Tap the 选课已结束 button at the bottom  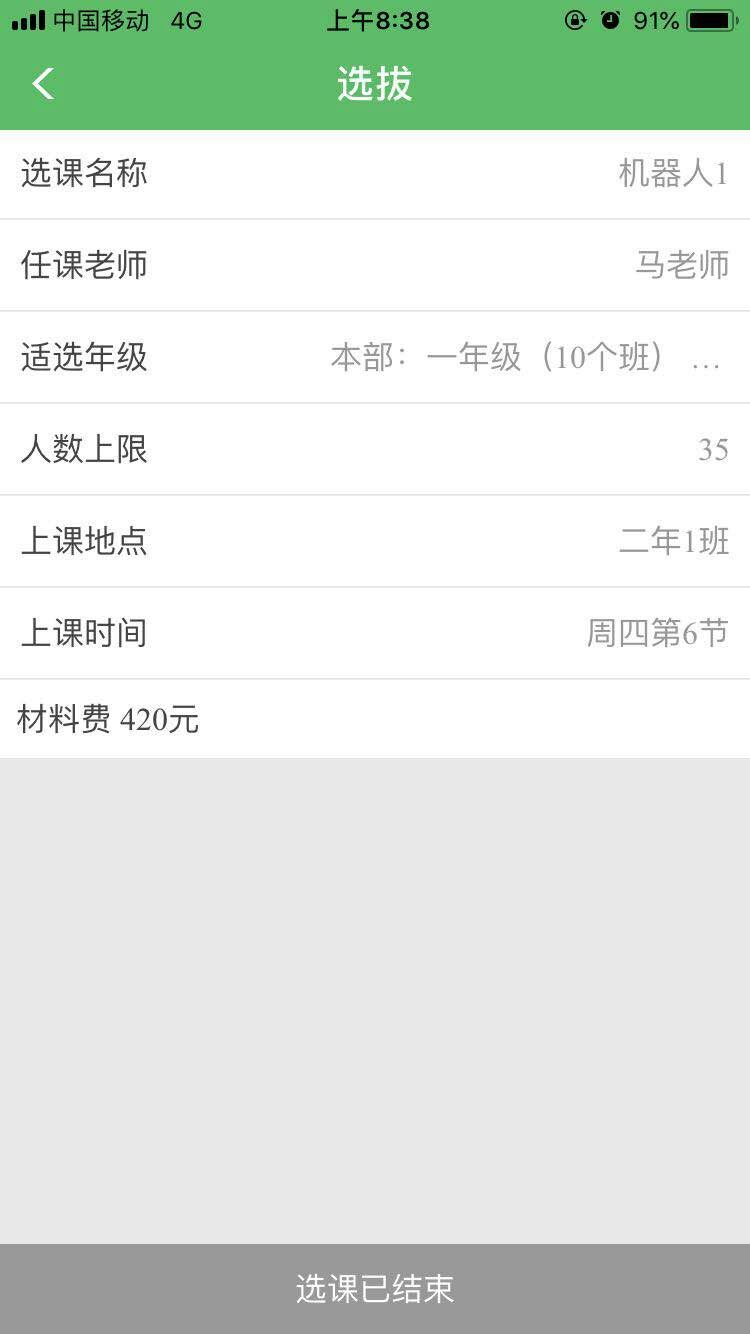coord(375,1289)
